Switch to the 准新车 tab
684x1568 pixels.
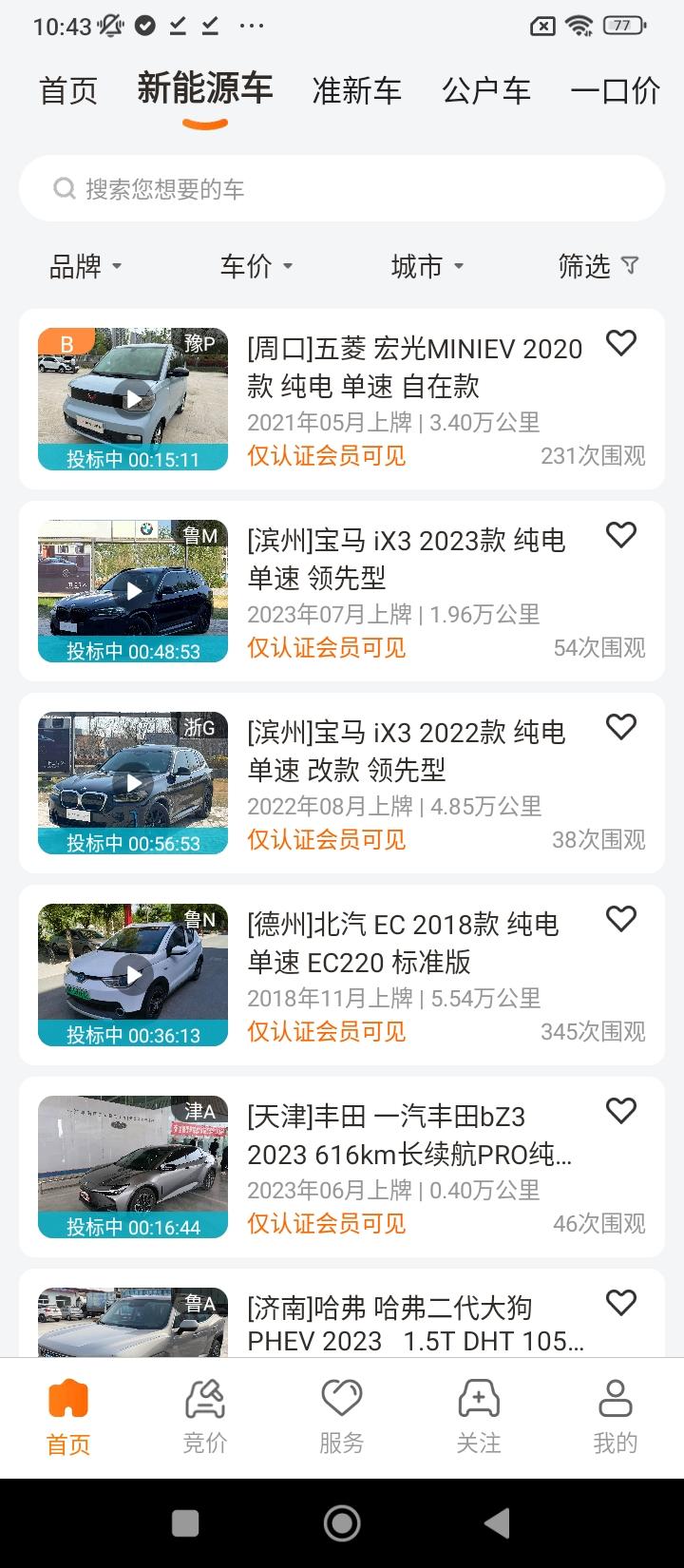(x=356, y=90)
